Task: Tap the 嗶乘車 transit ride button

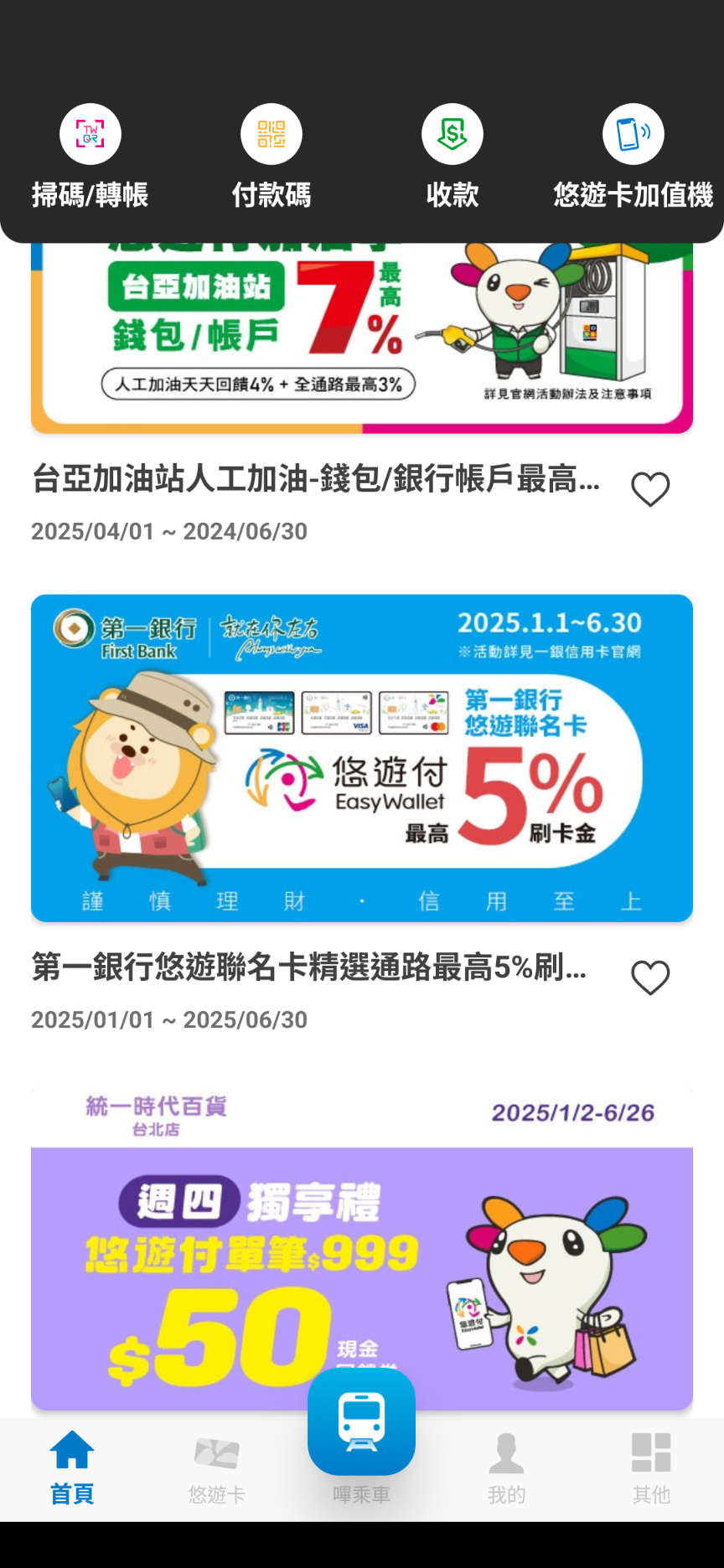Action: (x=361, y=1424)
